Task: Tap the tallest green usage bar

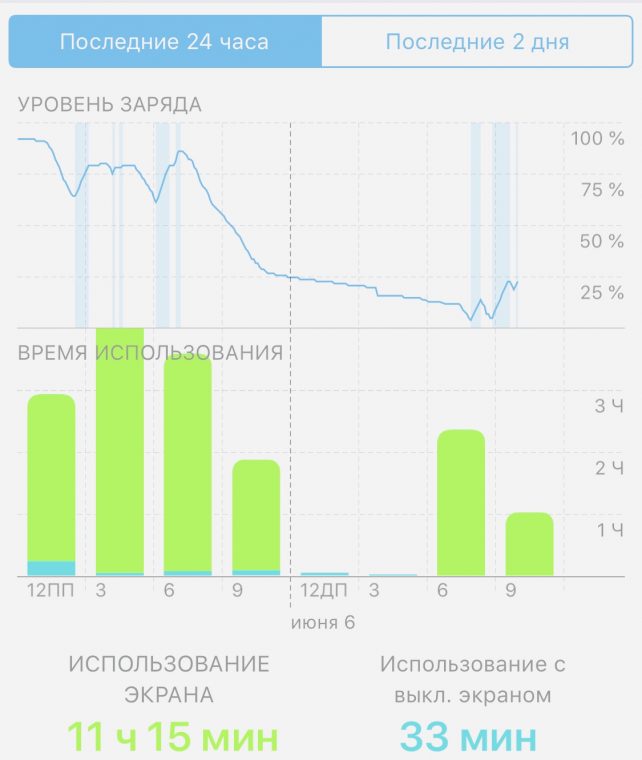Action: [120, 450]
